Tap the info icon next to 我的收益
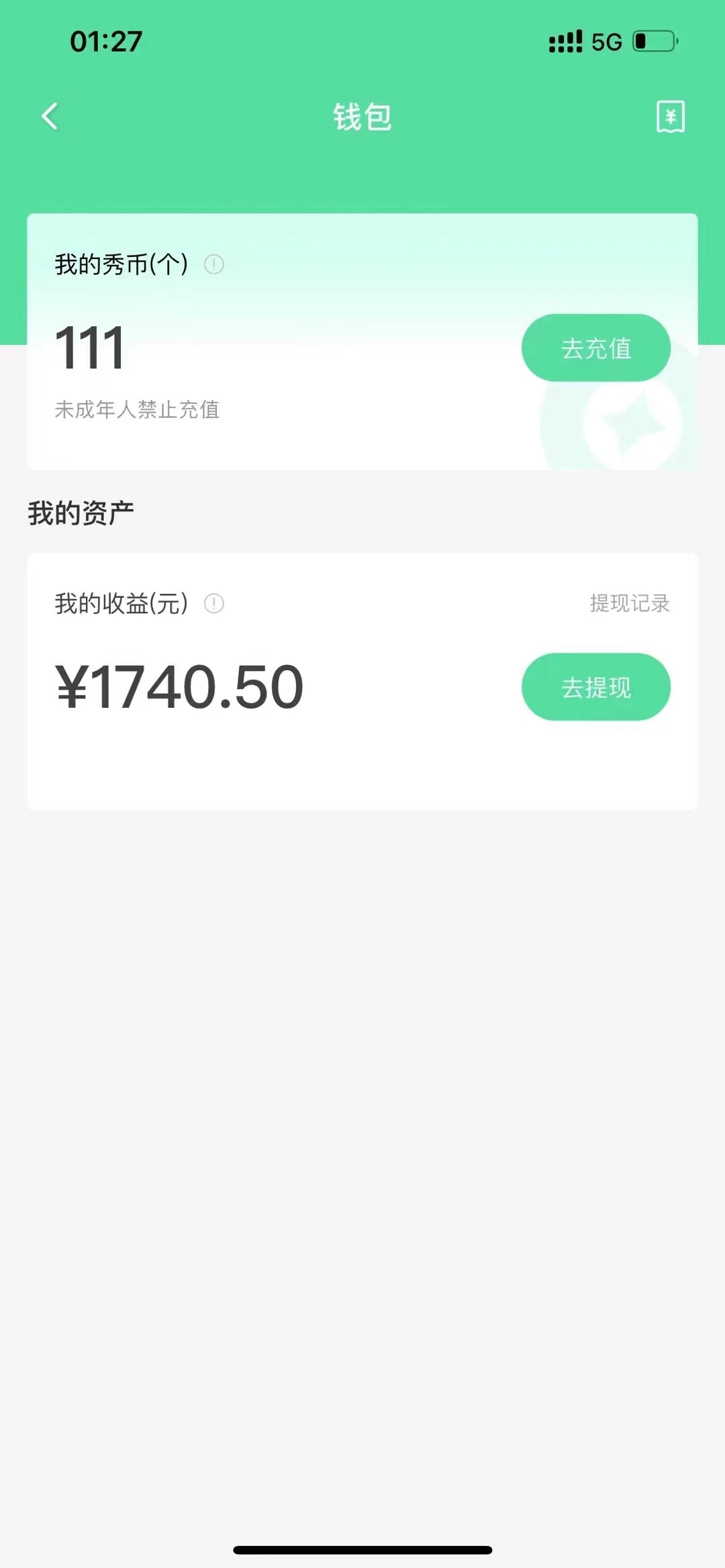The height and width of the screenshot is (1568, 725). click(x=213, y=605)
